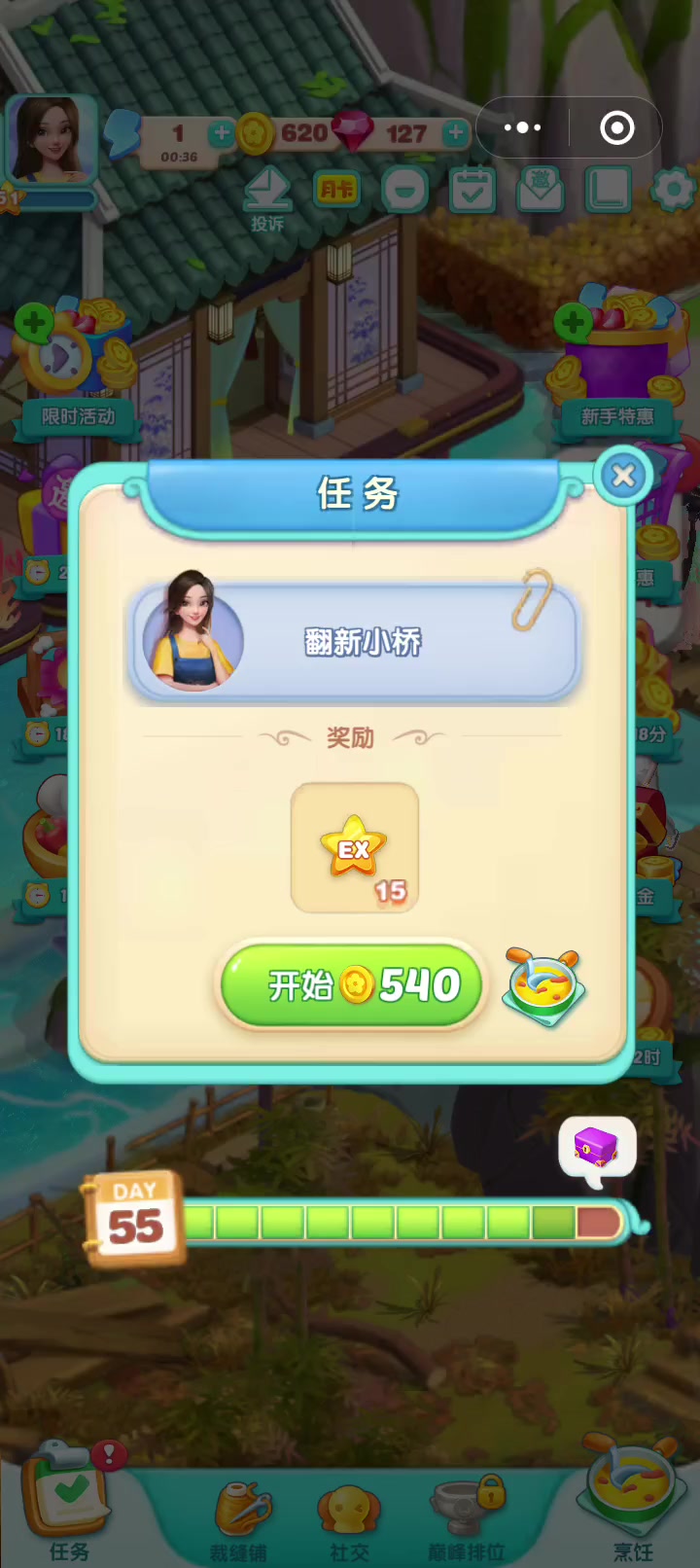This screenshot has height=1568, width=700.
Task: Open the mini-program more options menu
Action: (x=522, y=127)
